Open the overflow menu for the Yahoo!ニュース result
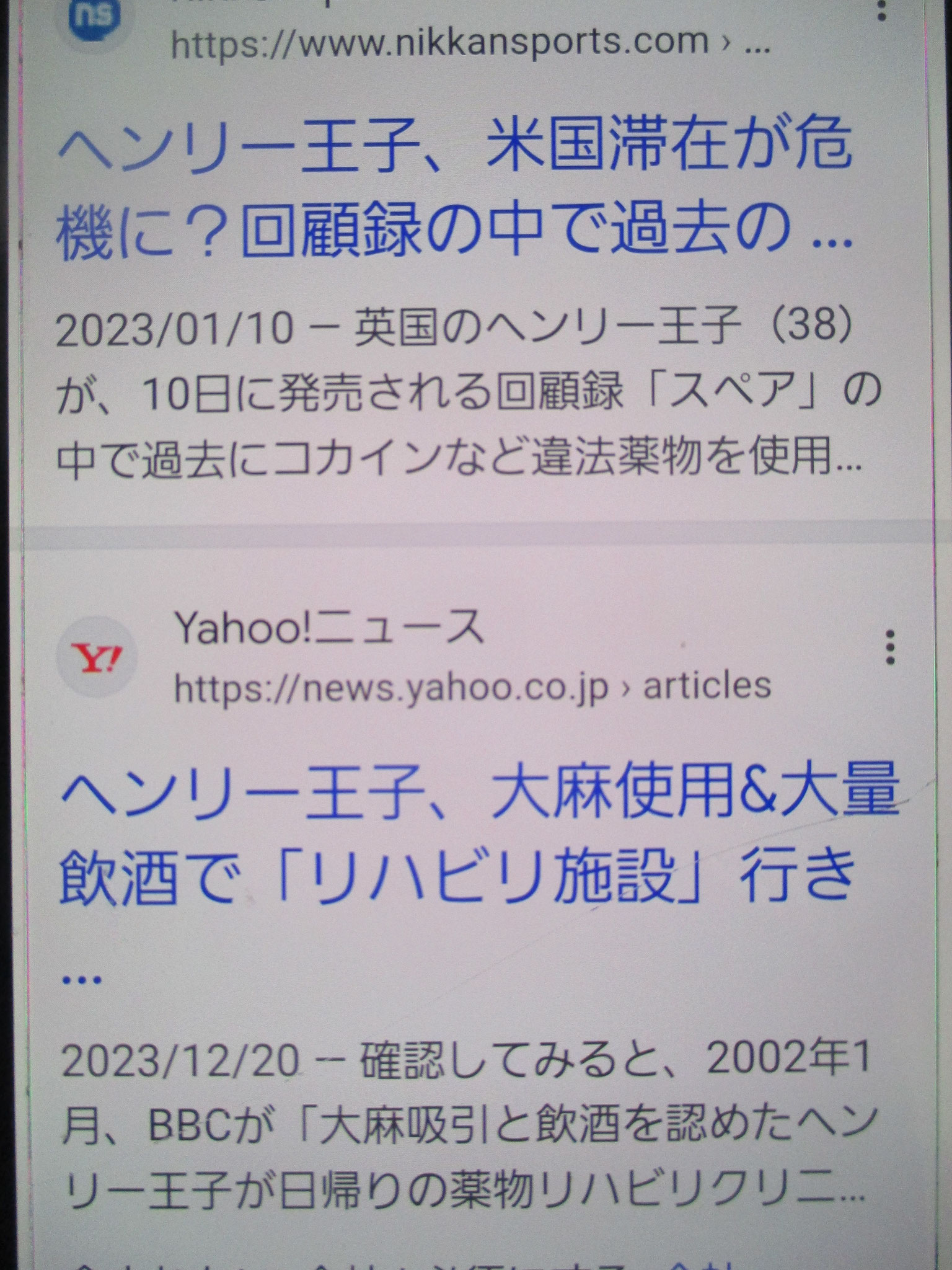This screenshot has height=1270, width=952. point(890,647)
